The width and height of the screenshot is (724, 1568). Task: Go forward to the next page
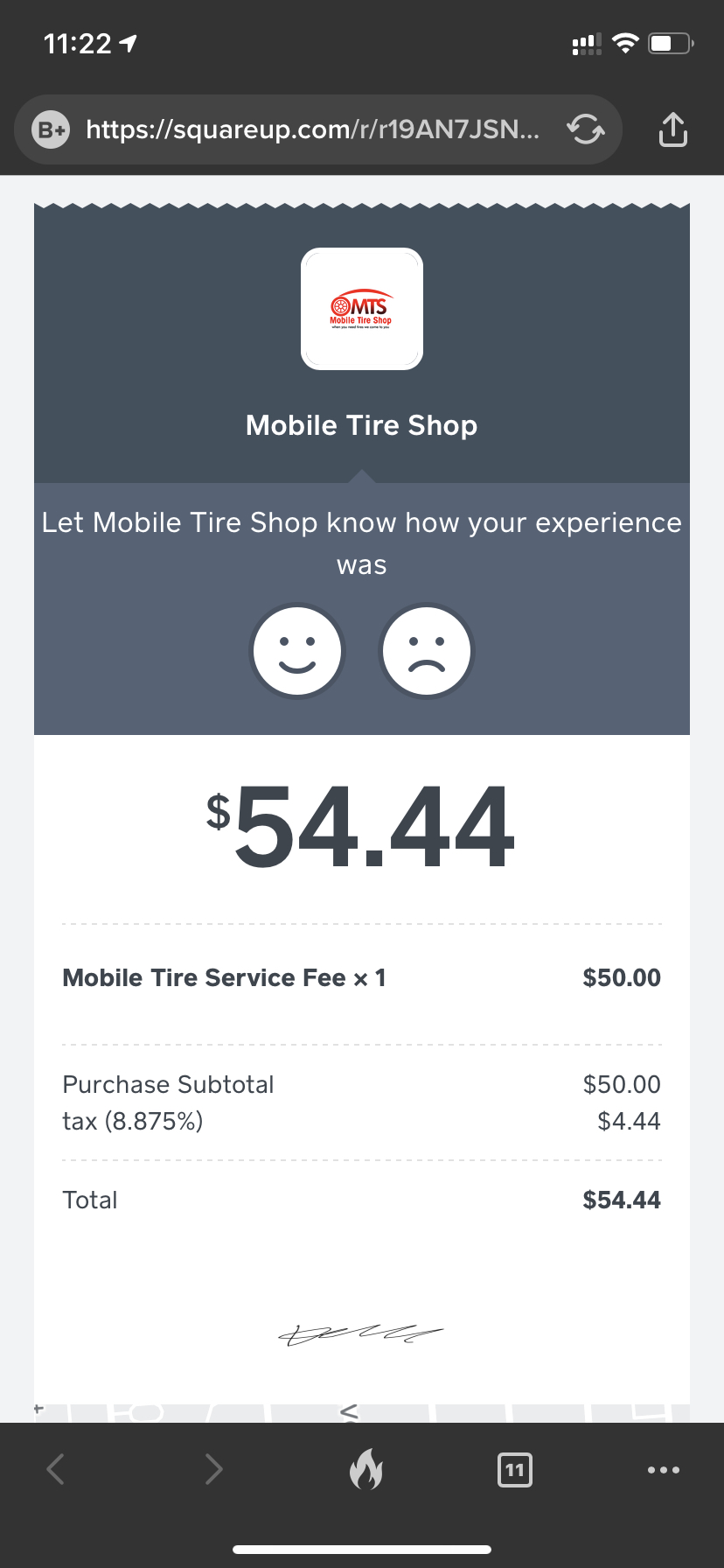click(x=213, y=1469)
